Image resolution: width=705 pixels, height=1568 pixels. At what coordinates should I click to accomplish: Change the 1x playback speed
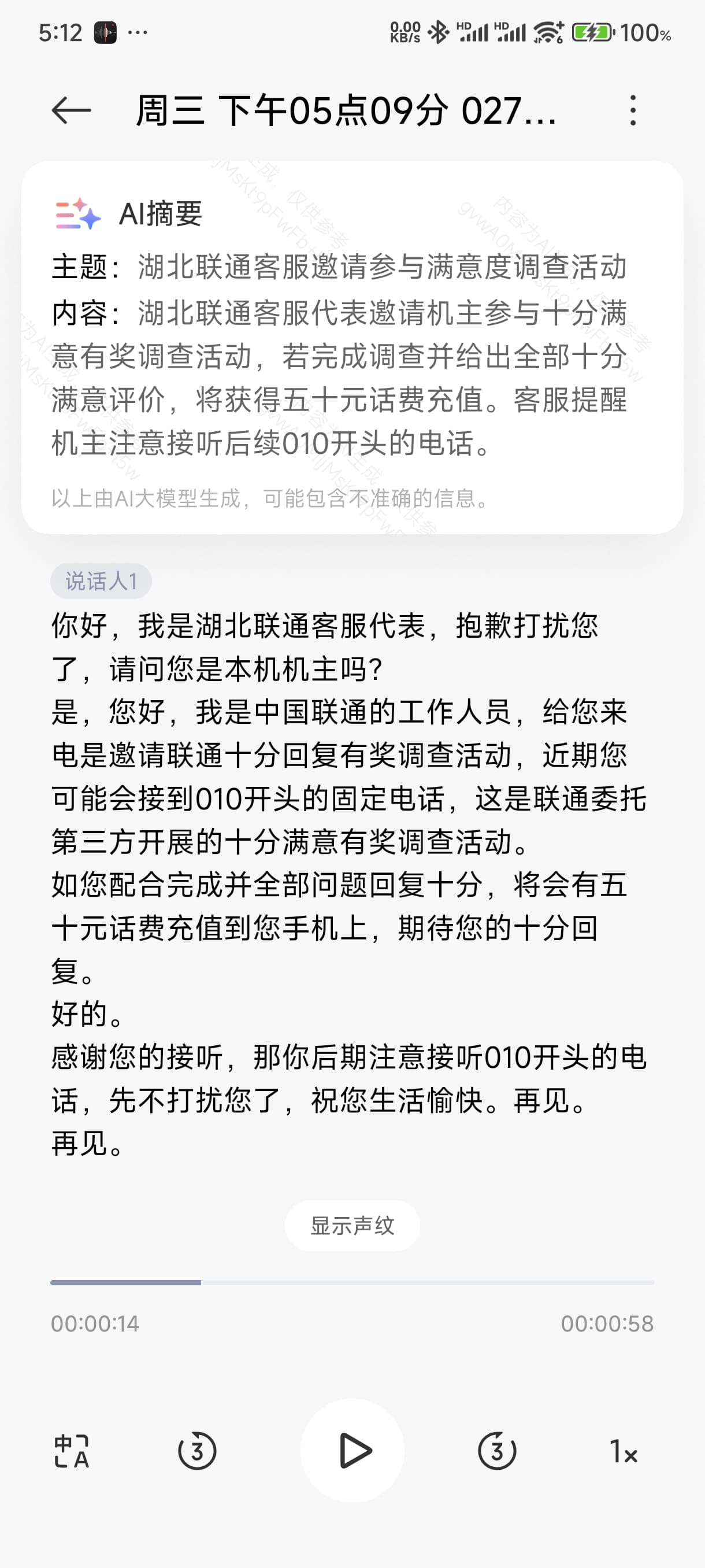pos(624,1452)
